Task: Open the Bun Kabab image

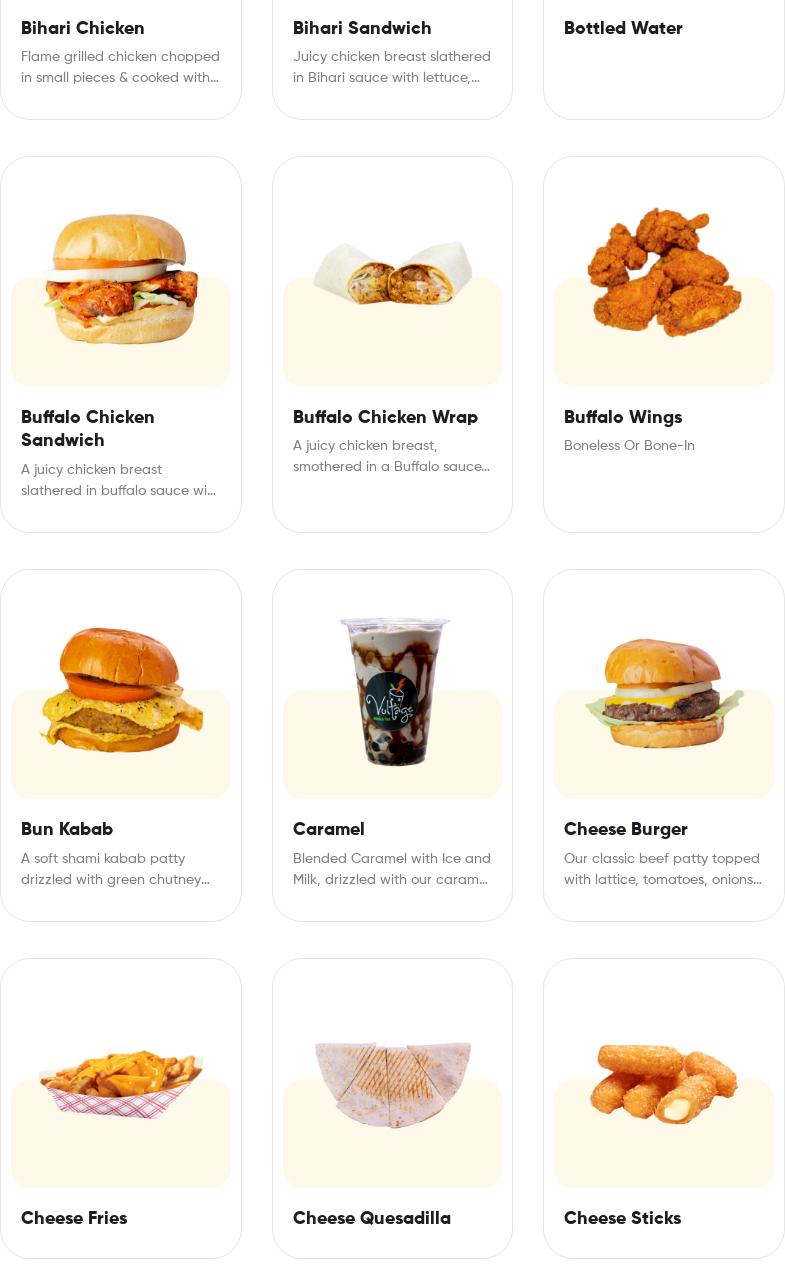Action: (120, 684)
